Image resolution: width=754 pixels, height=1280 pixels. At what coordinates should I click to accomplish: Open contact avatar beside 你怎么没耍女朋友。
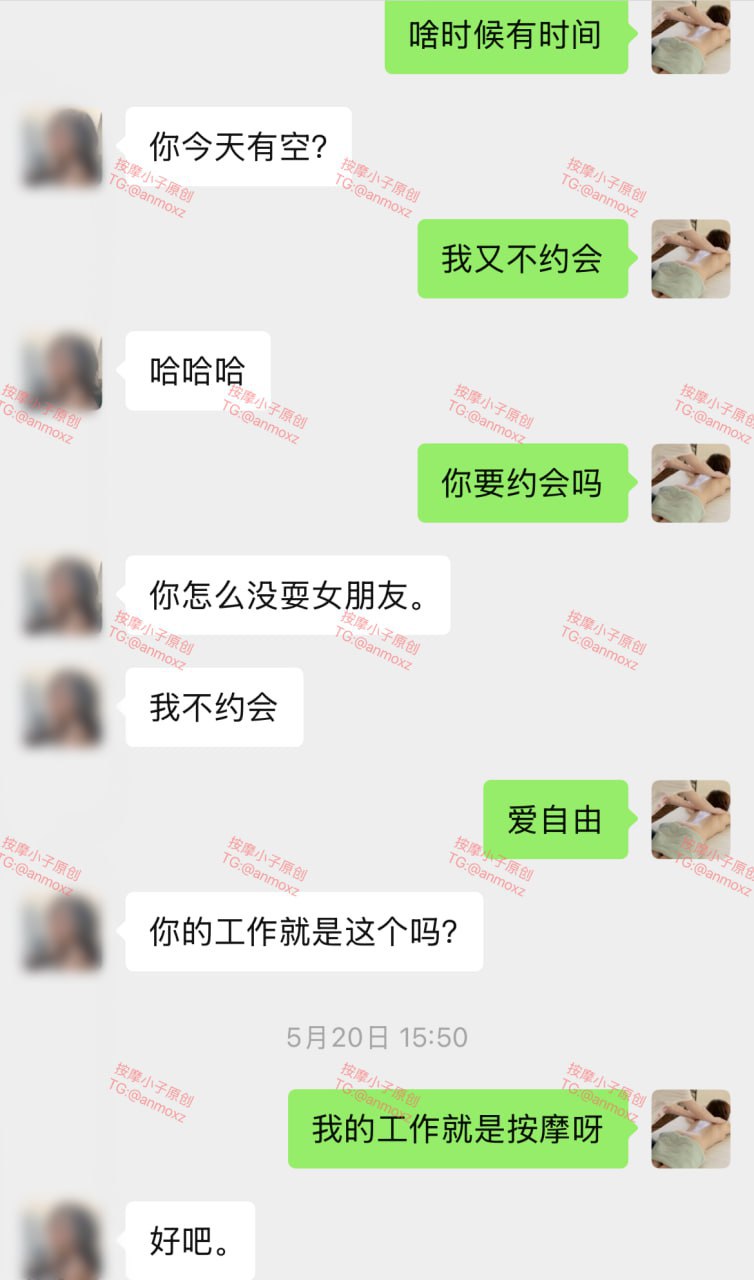tap(62, 595)
